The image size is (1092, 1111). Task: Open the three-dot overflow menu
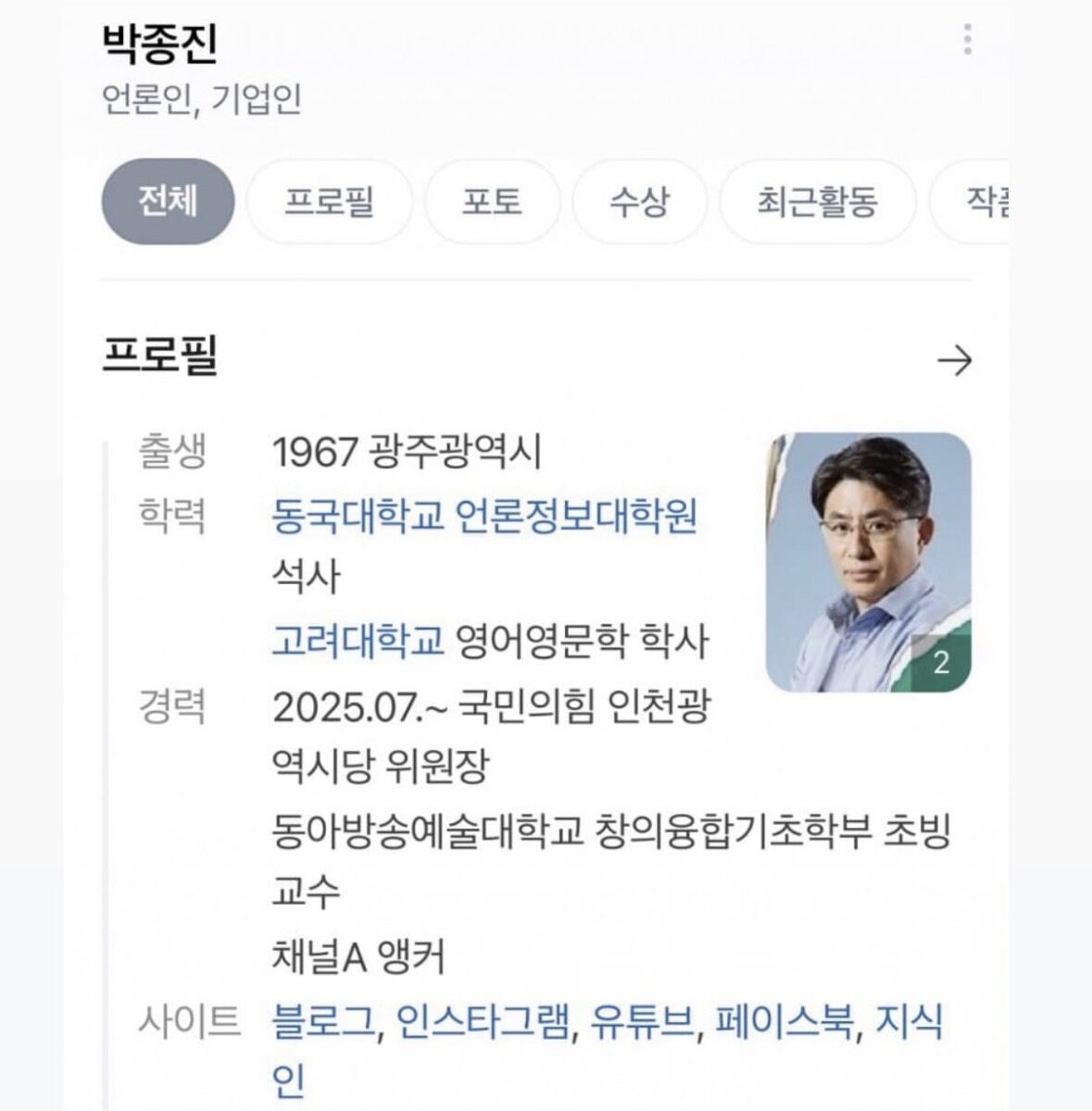pos(967,40)
